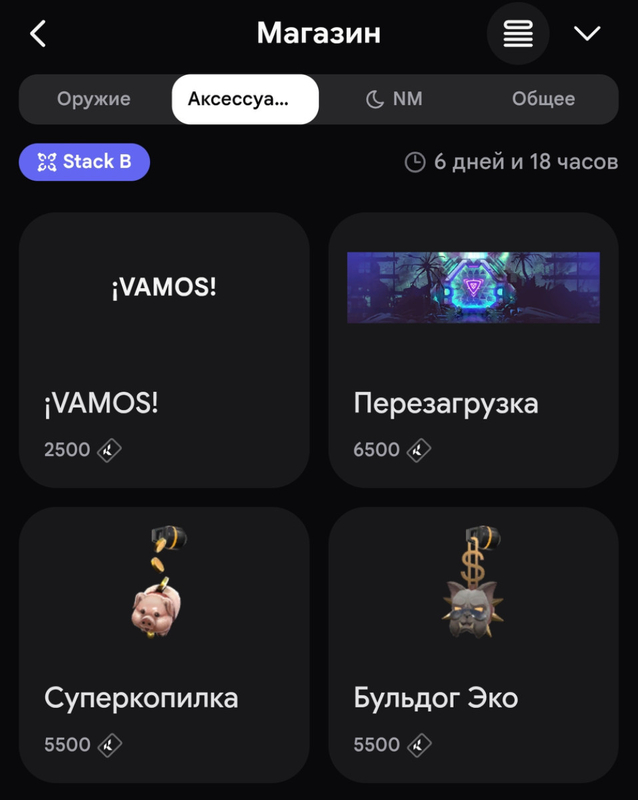
Task: Open the stacked layers icon in header
Action: [518, 34]
